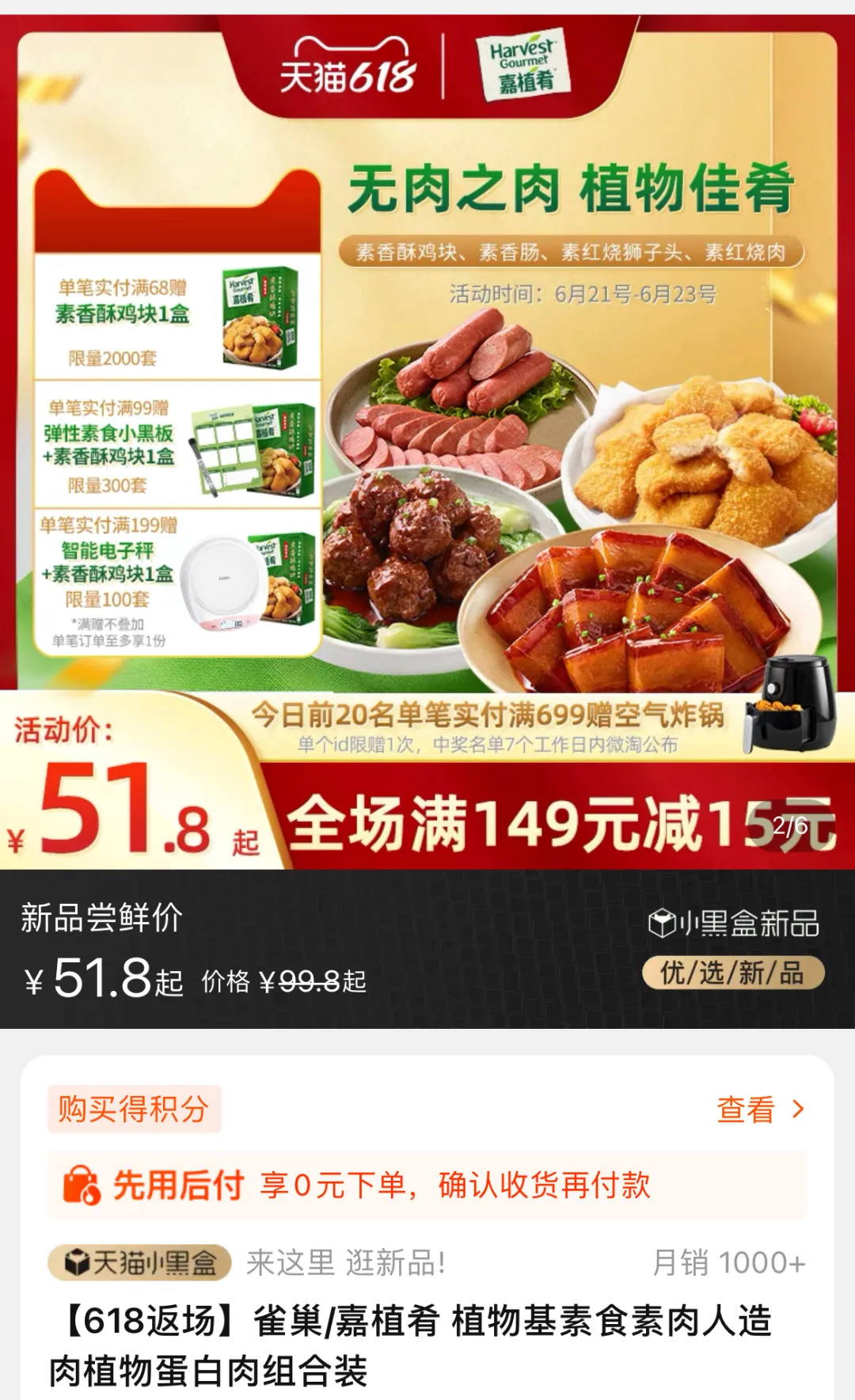Screen dimensions: 855x1400
Task: Open the 小黑盒新品 优选新品 badge
Action: [x=733, y=948]
